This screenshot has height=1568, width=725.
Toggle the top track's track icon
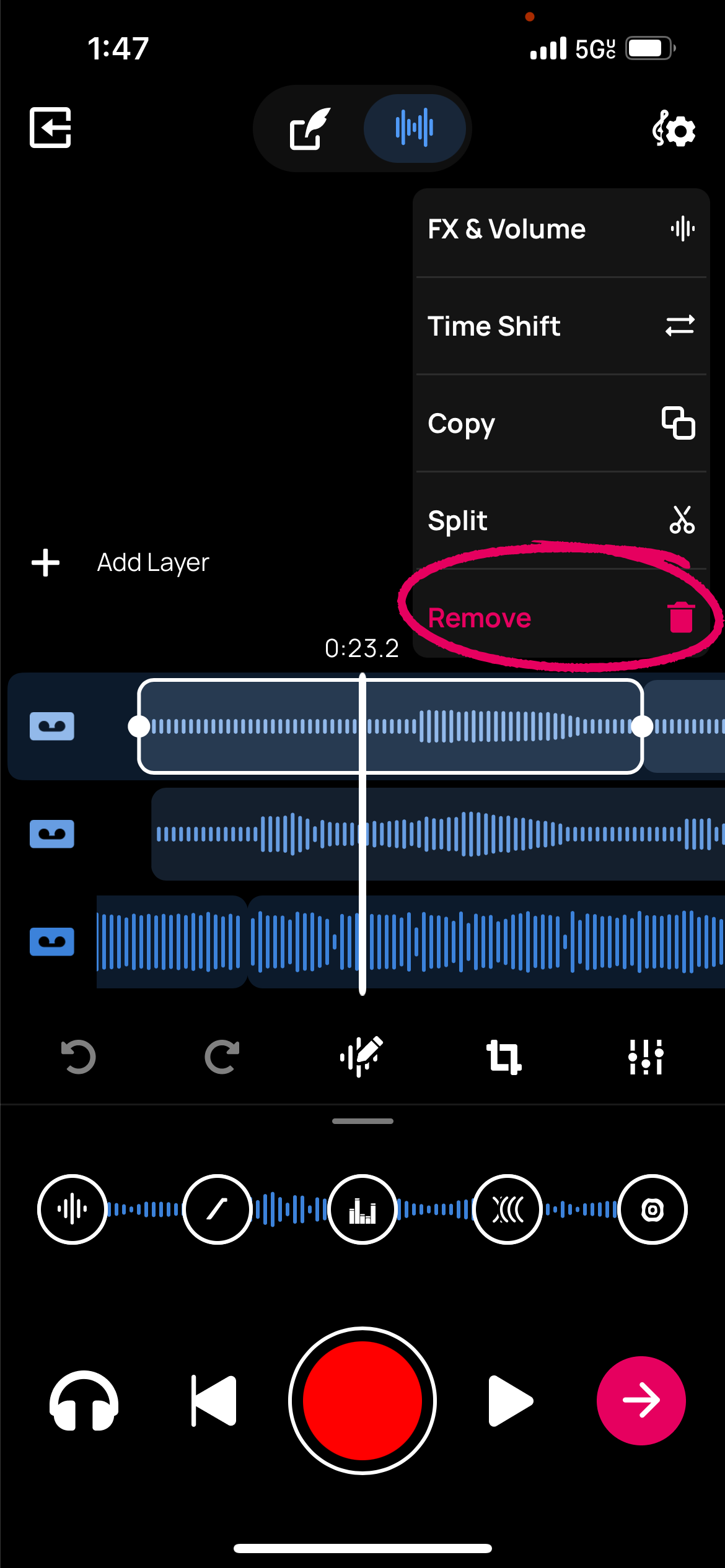click(x=52, y=726)
